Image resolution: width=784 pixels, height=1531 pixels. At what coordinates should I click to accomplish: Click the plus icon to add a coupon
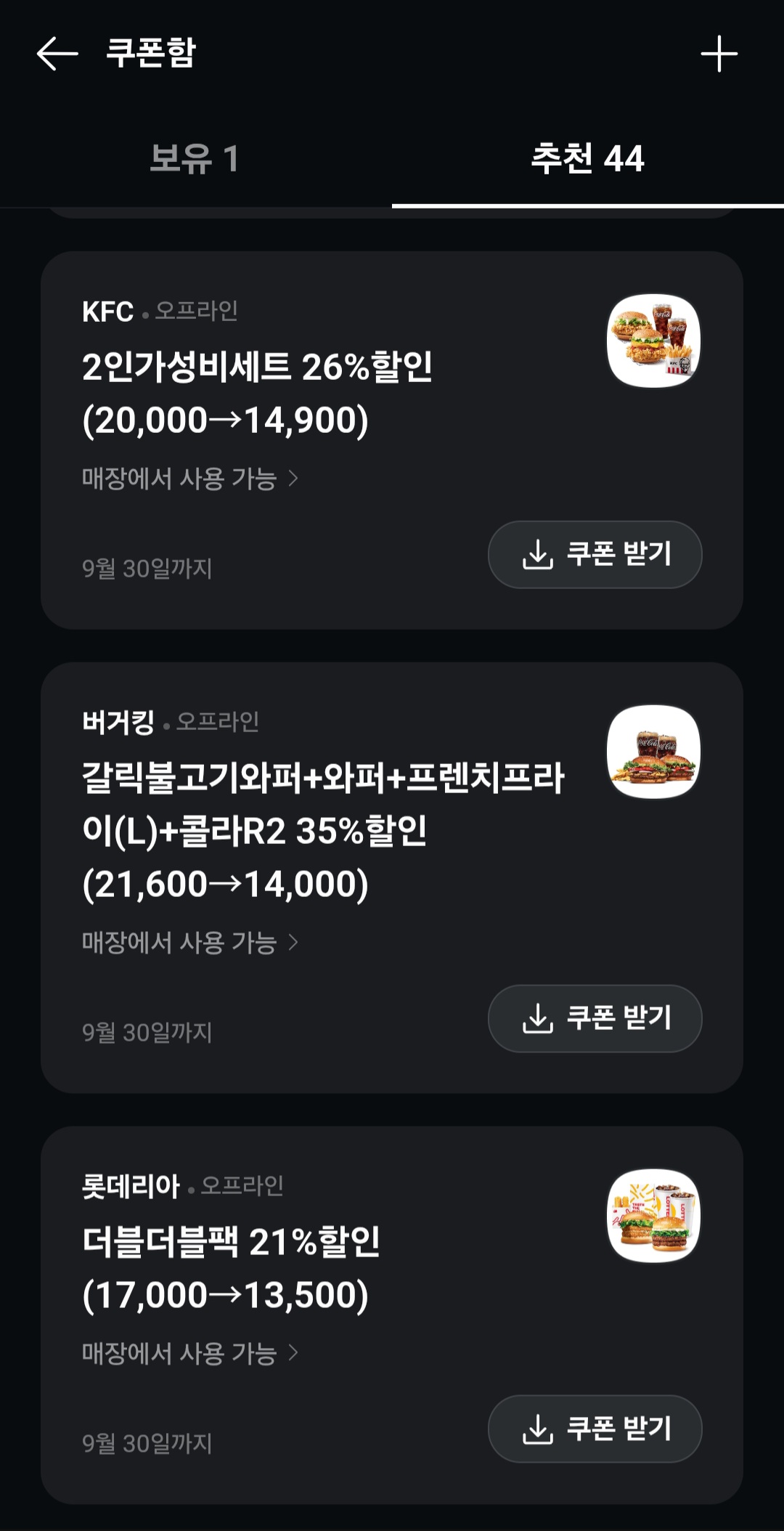coord(719,54)
